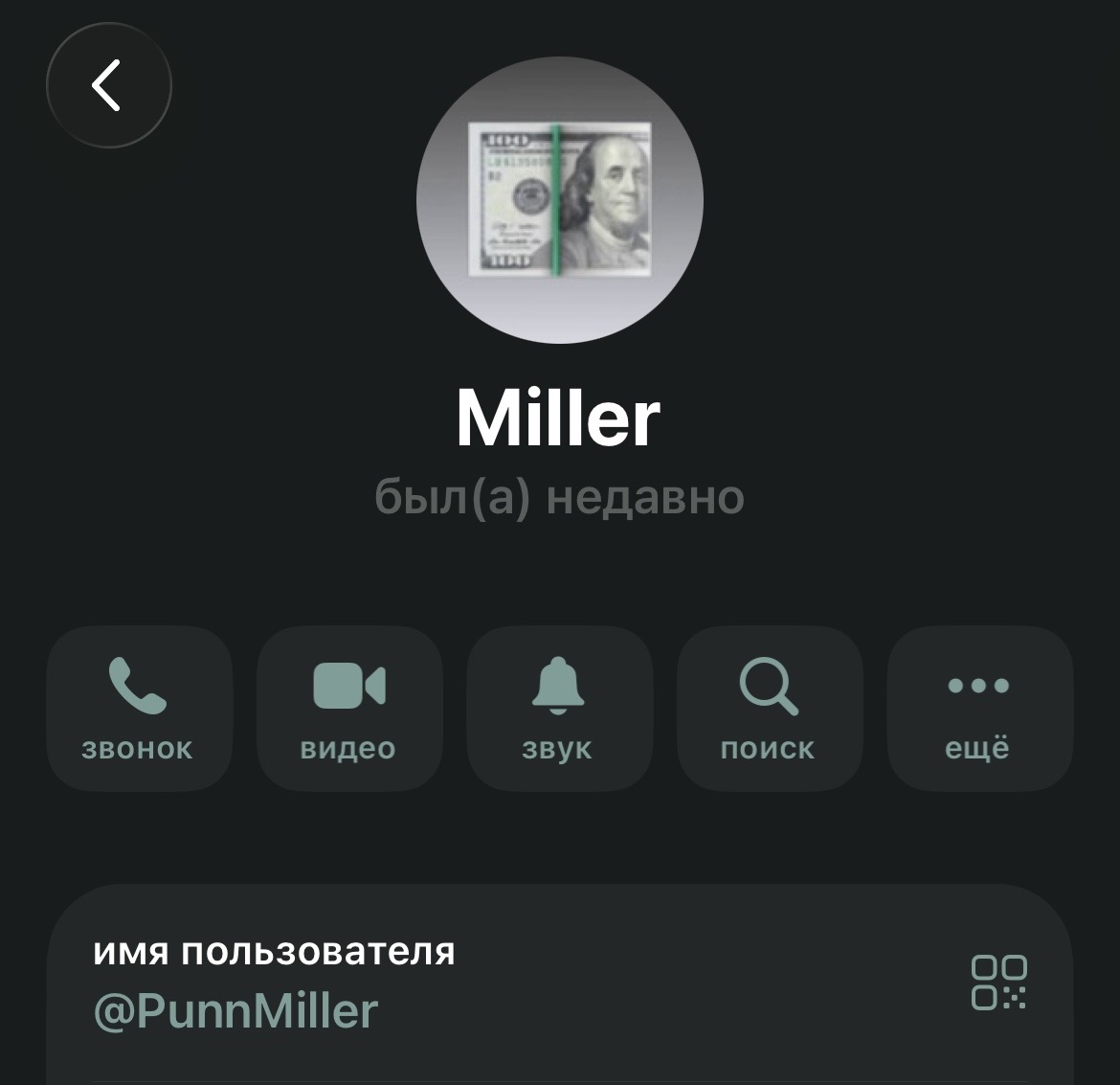Start a video call via видео
Image resolution: width=1120 pixels, height=1085 pixels.
tap(348, 709)
